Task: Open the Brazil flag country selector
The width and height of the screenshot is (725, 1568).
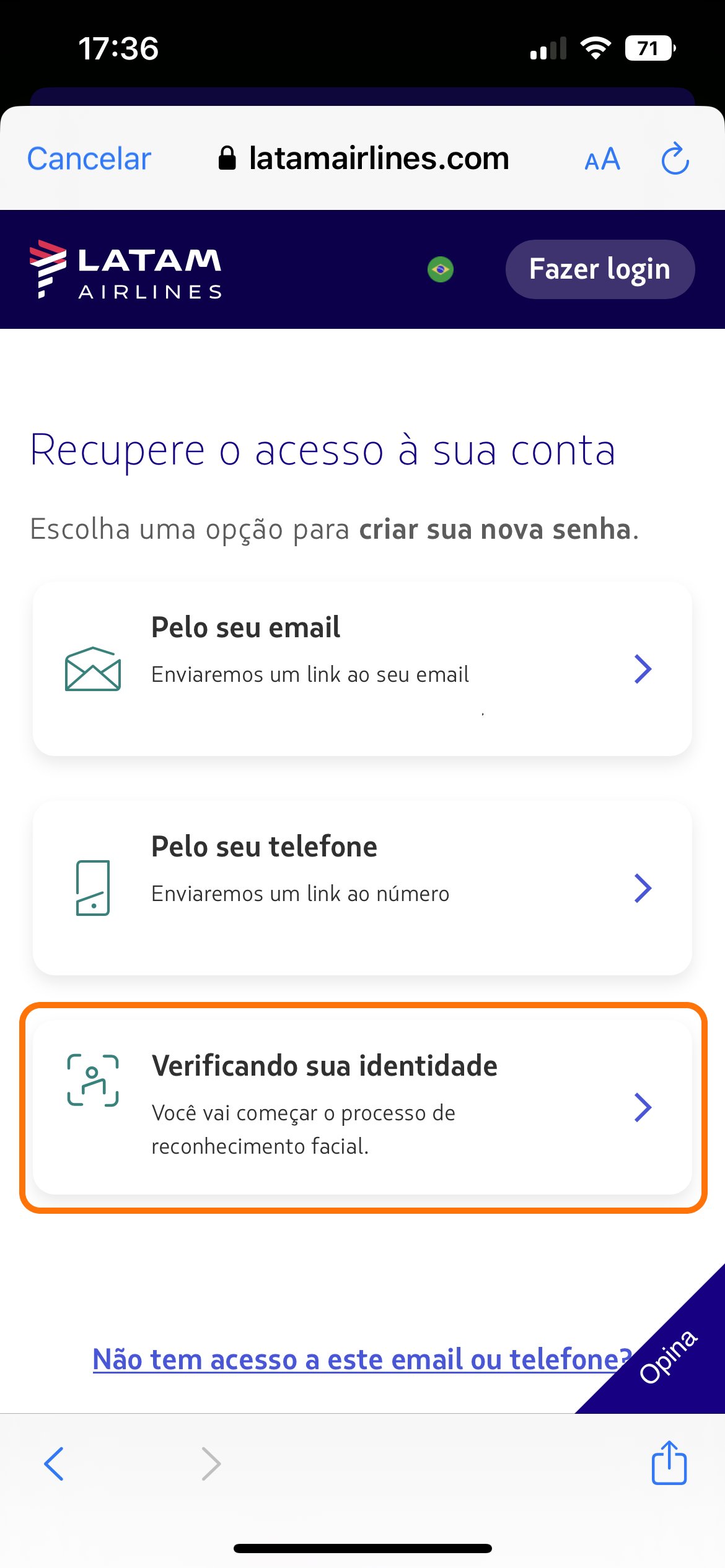Action: point(441,269)
